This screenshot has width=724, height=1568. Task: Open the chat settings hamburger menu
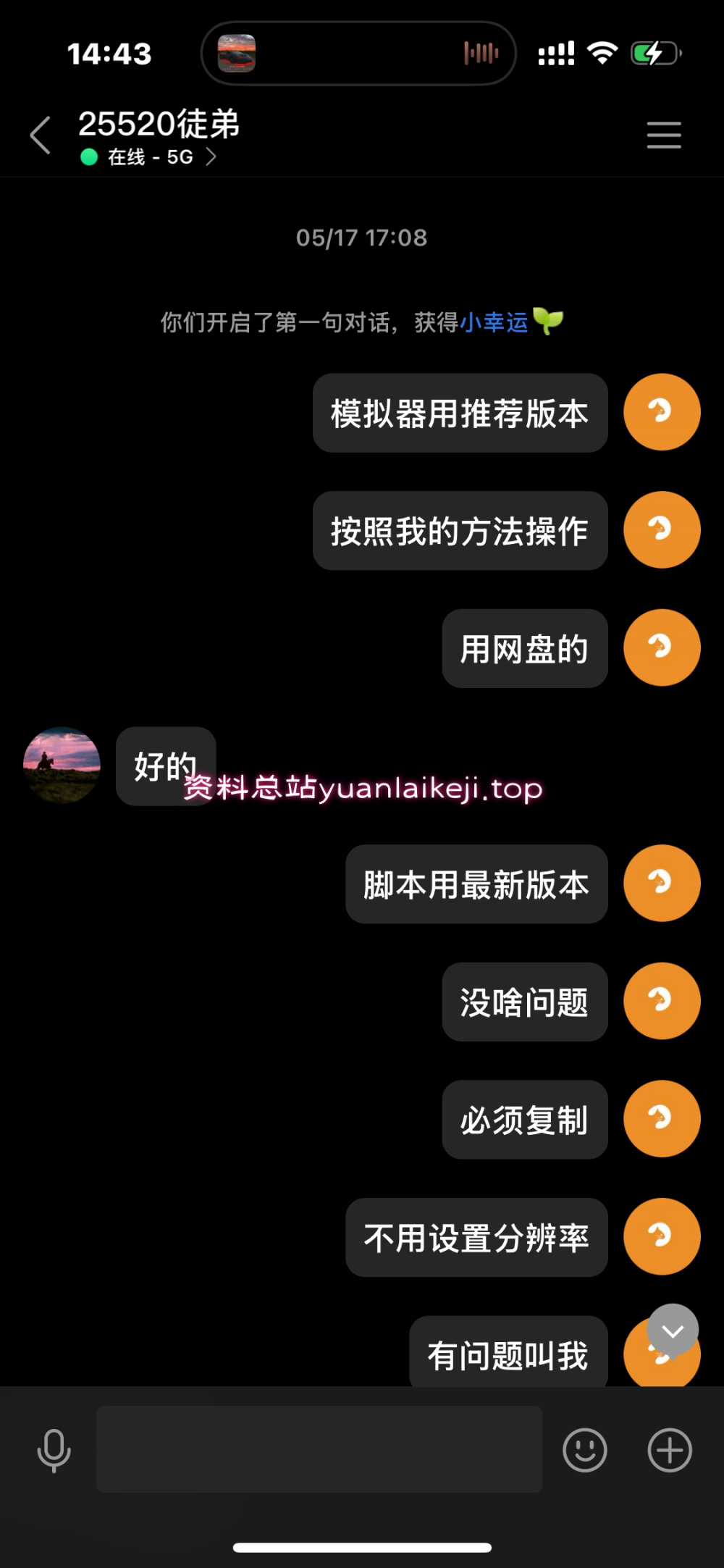point(663,135)
